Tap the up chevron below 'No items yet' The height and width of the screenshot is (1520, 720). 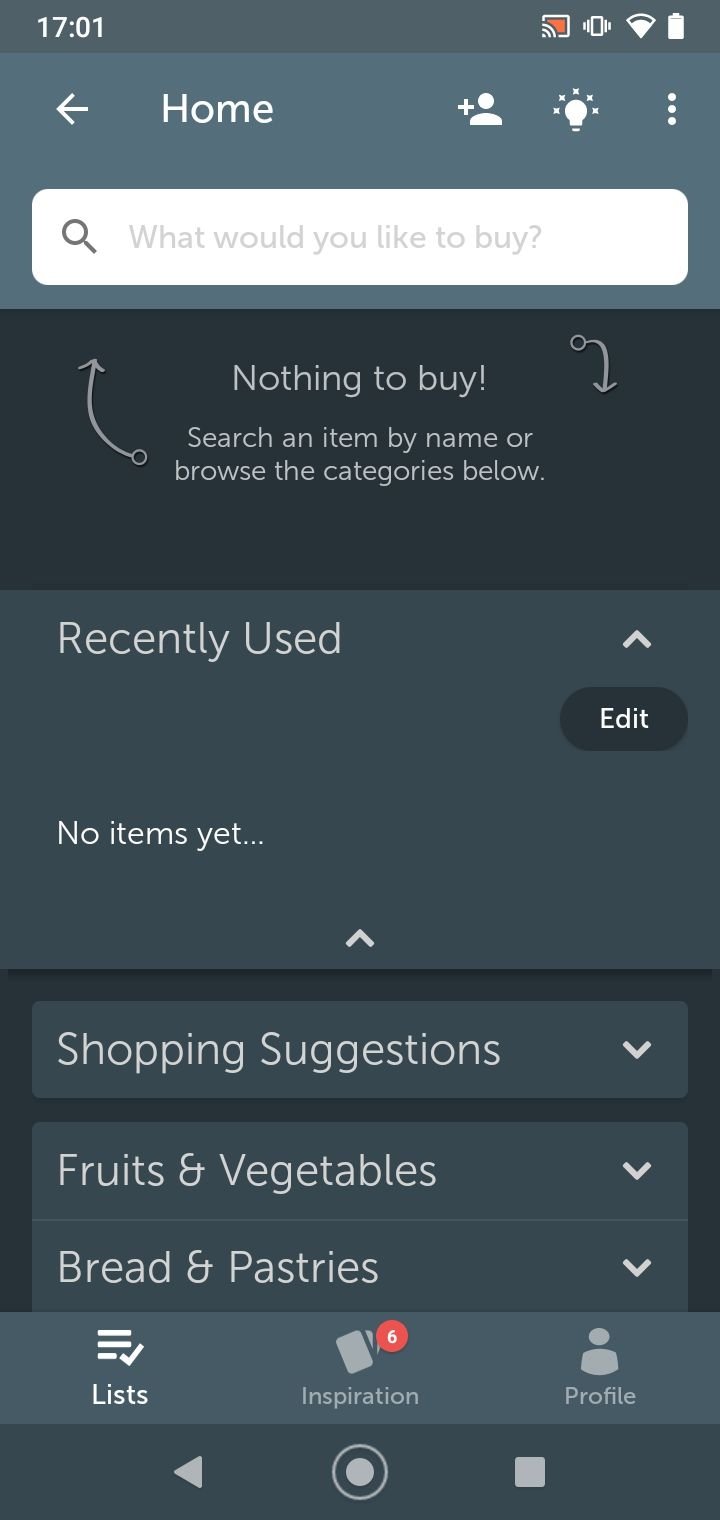[x=360, y=938]
